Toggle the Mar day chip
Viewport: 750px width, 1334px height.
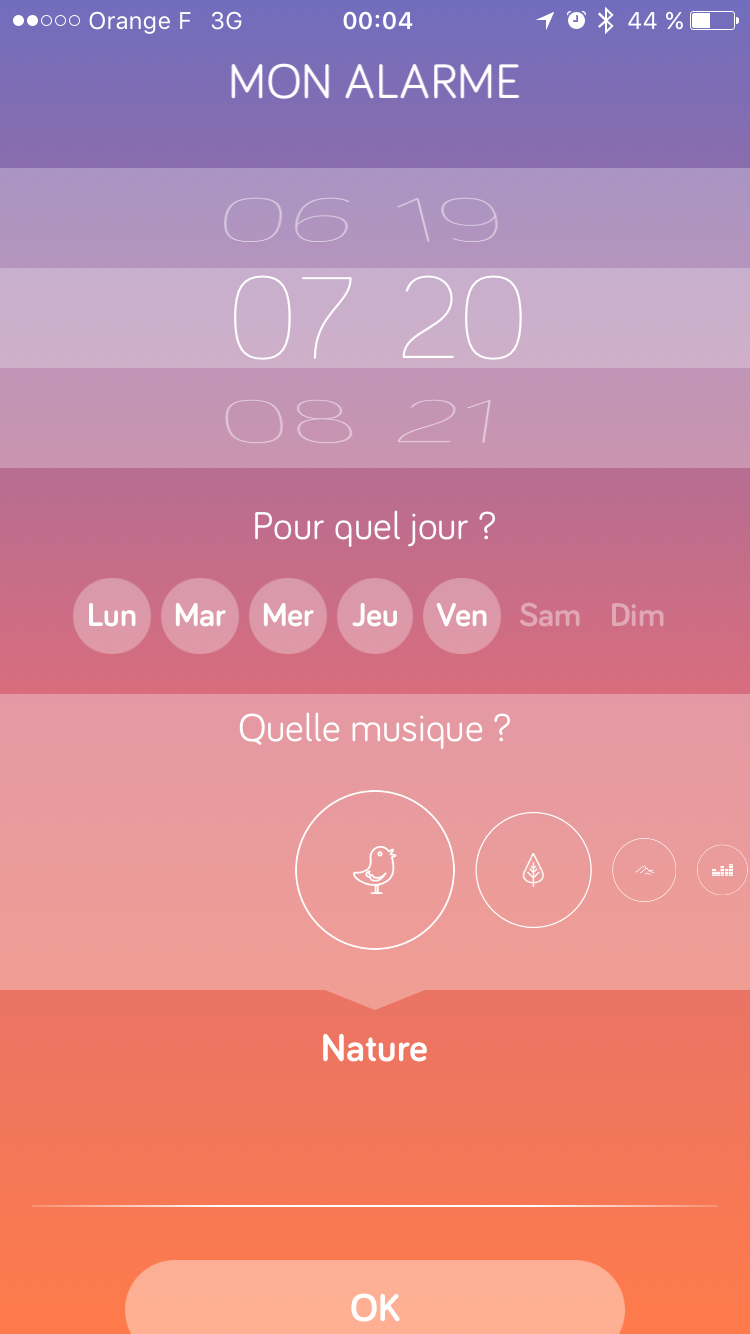pos(200,616)
